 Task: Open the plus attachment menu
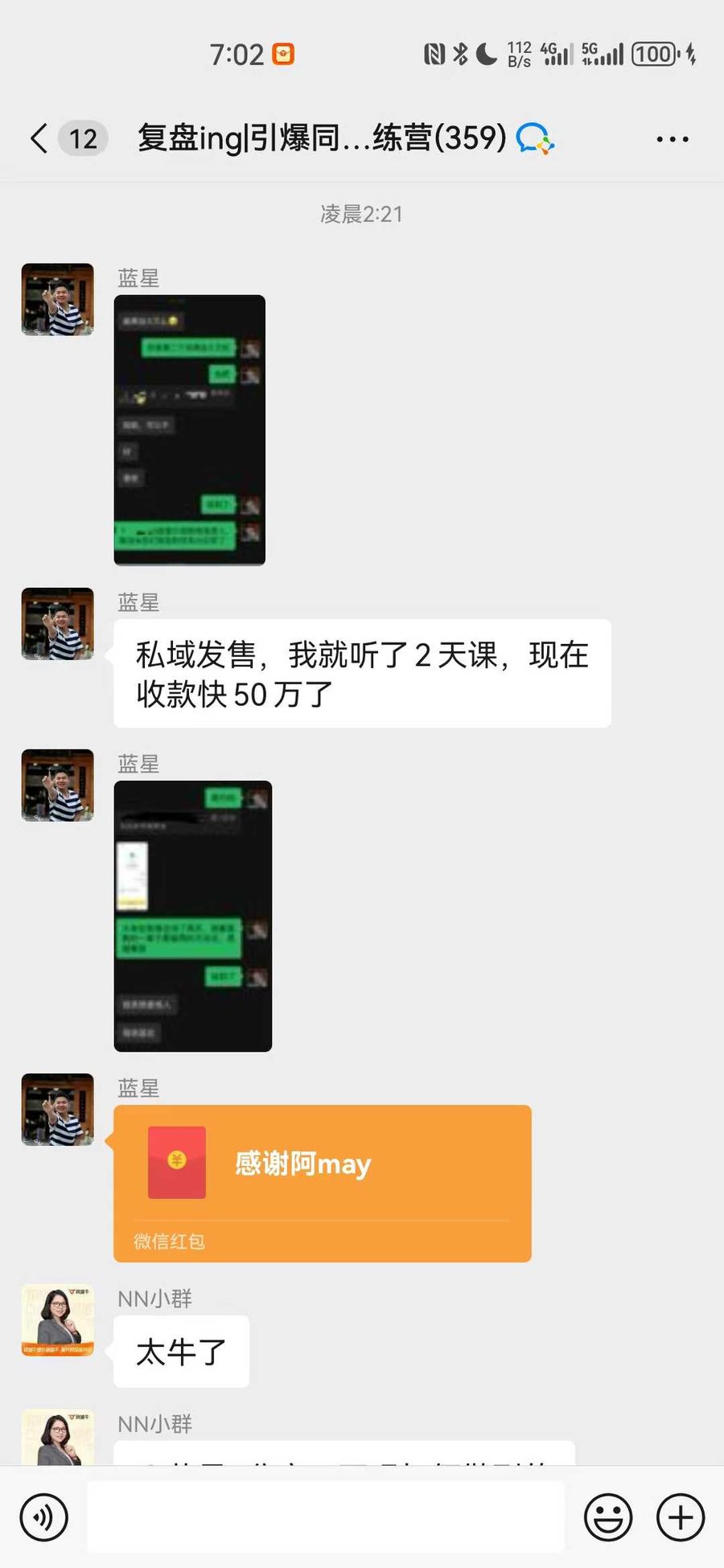click(681, 1517)
